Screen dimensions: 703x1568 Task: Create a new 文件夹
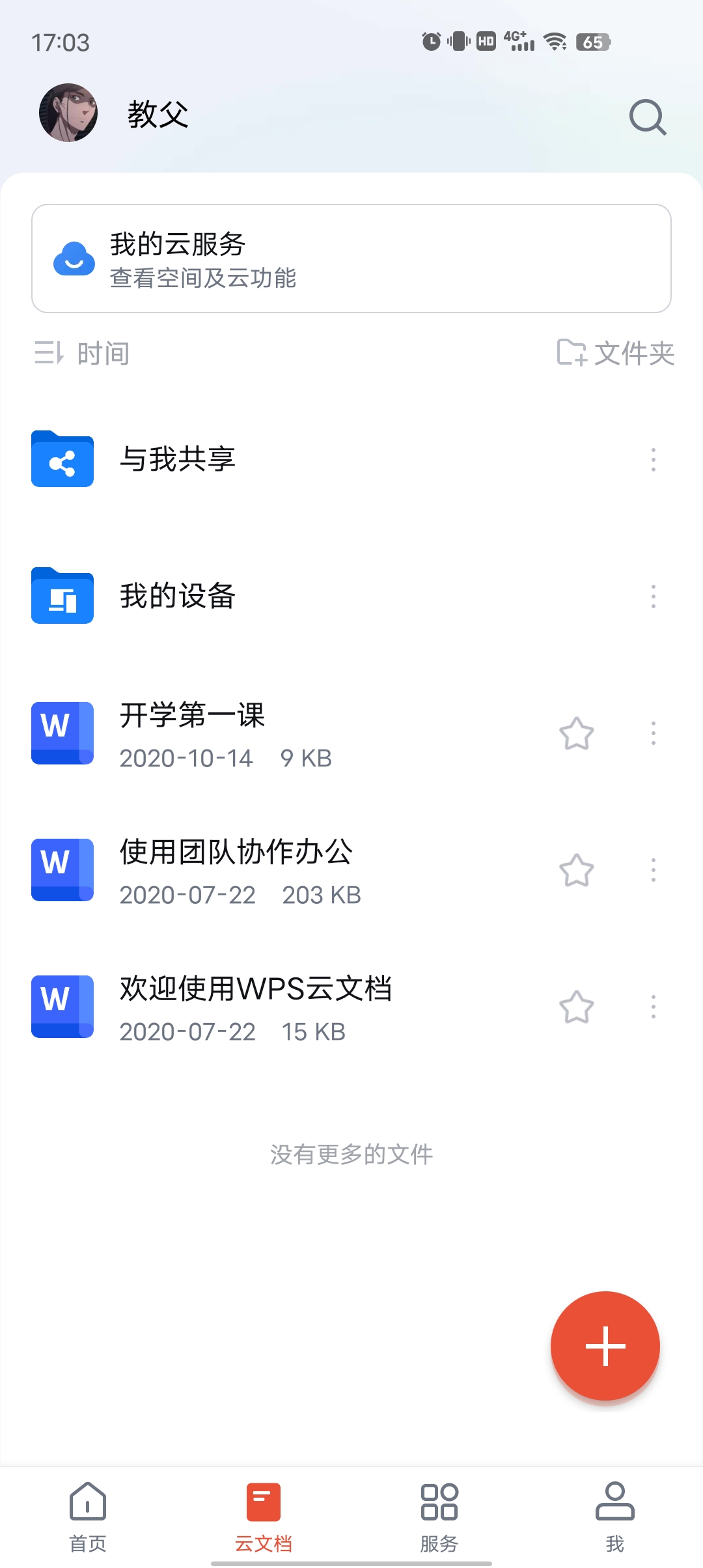[x=615, y=353]
